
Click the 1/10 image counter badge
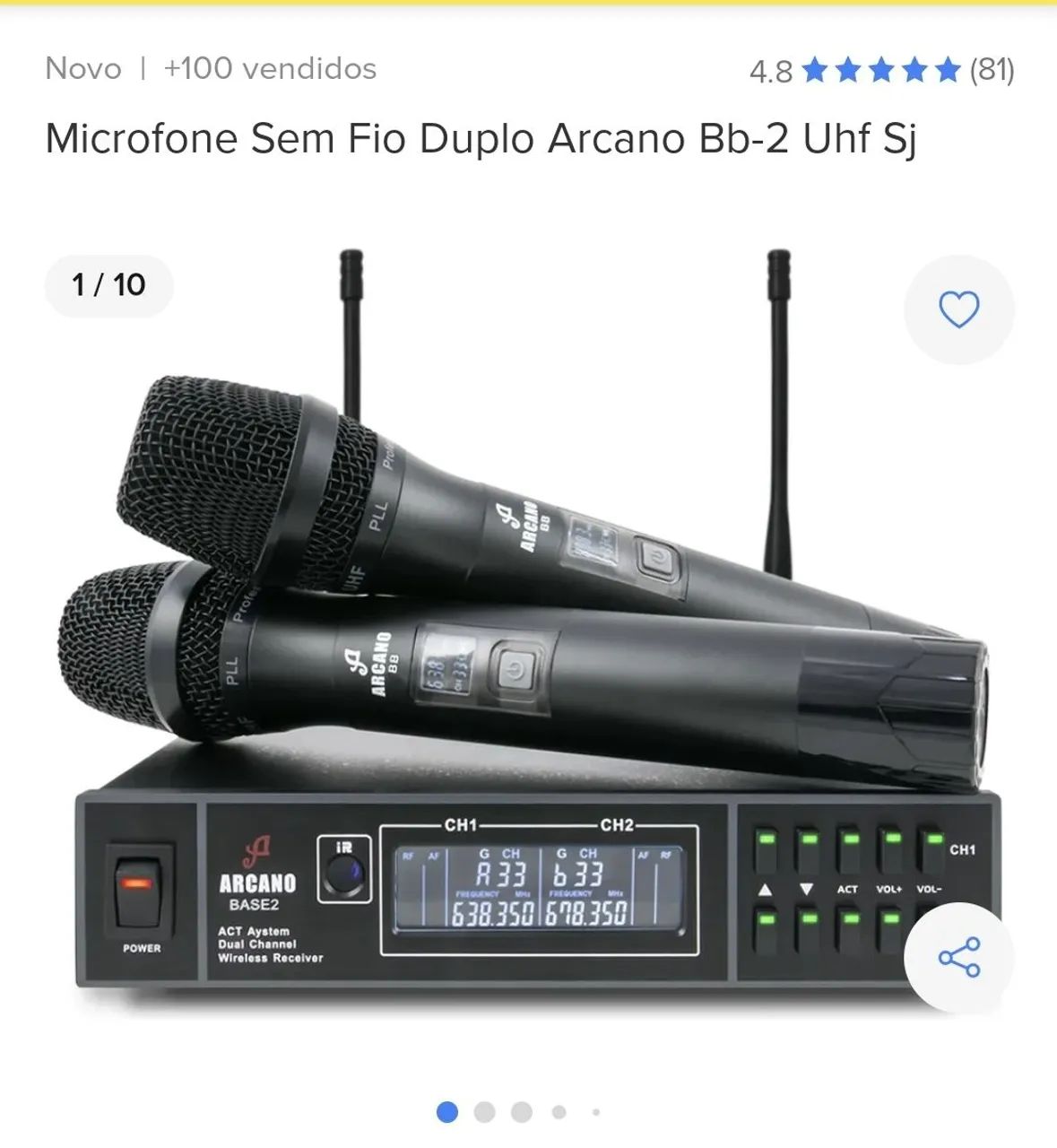point(108,285)
